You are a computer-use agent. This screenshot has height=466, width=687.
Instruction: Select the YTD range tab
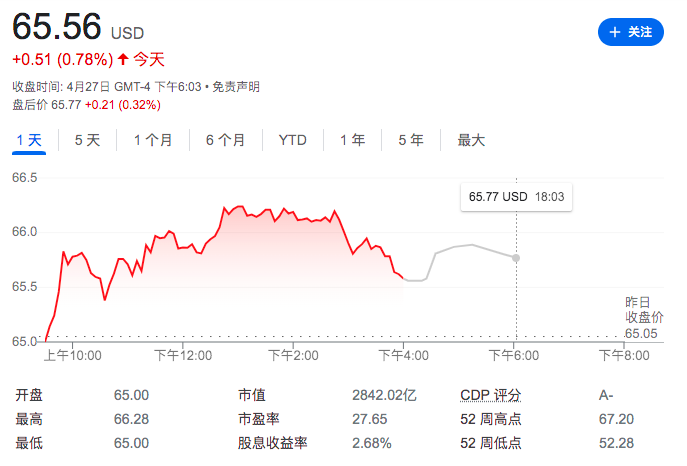pyautogui.click(x=292, y=140)
